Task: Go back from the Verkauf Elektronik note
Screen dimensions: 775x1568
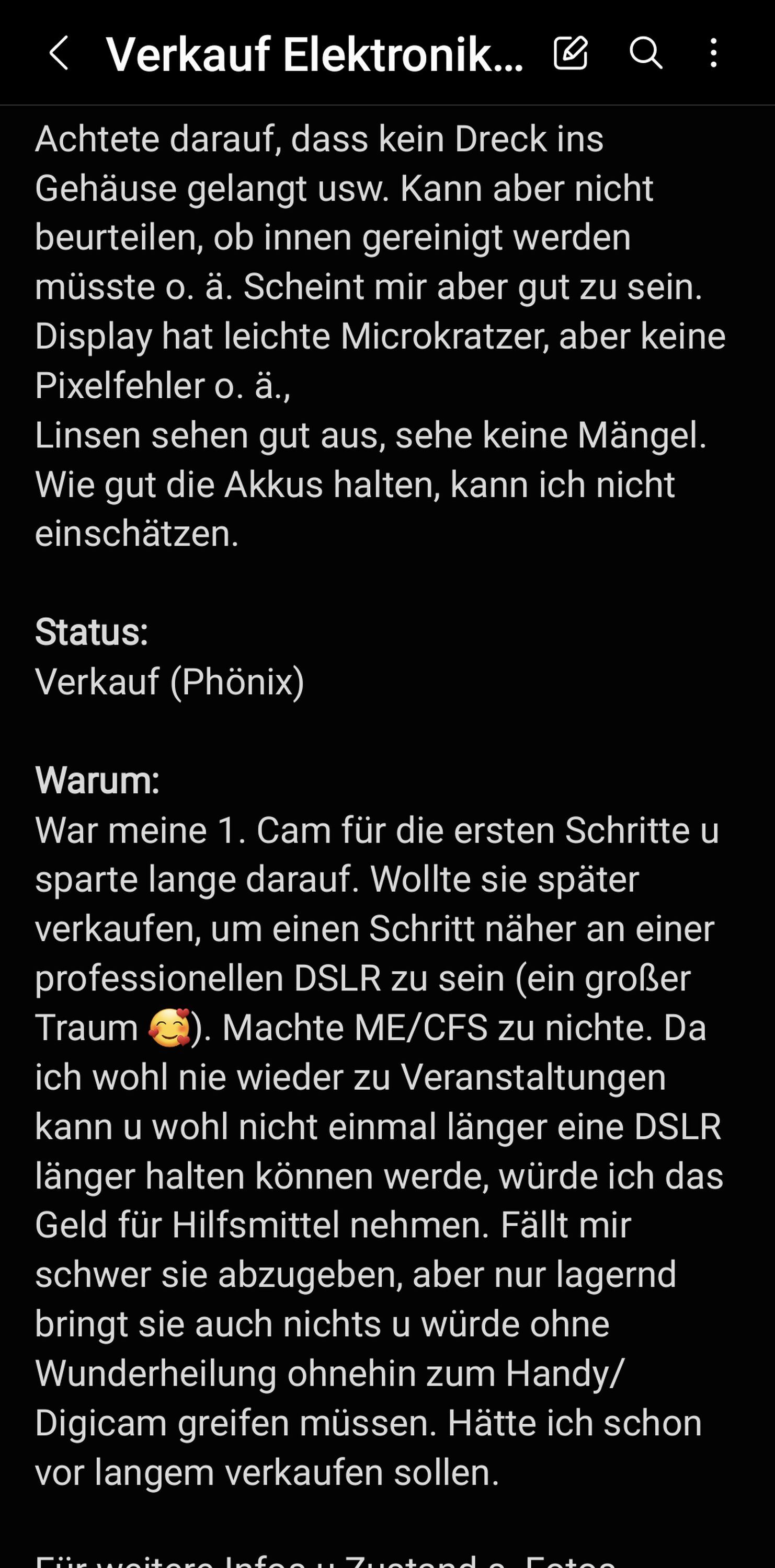Action: (59, 53)
